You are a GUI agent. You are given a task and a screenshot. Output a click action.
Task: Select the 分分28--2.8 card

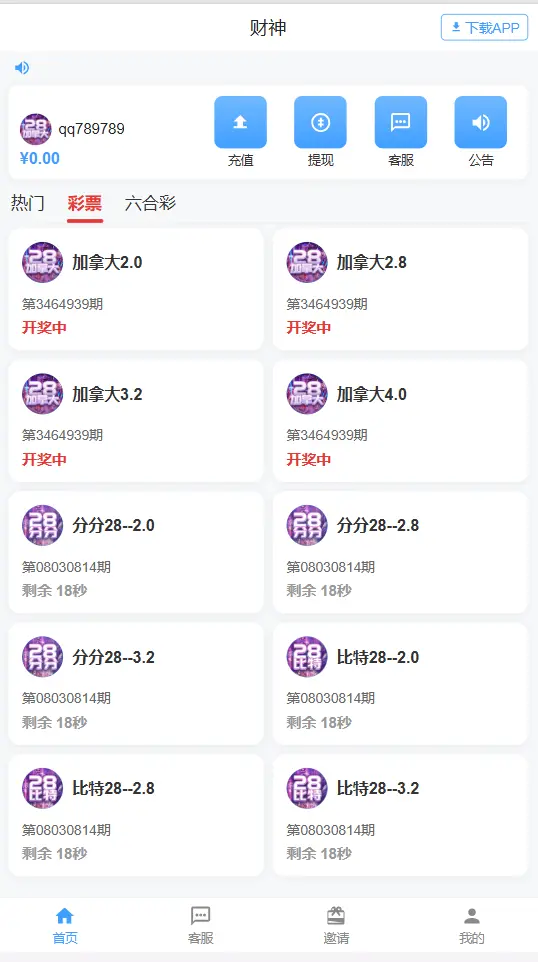pyautogui.click(x=400, y=552)
